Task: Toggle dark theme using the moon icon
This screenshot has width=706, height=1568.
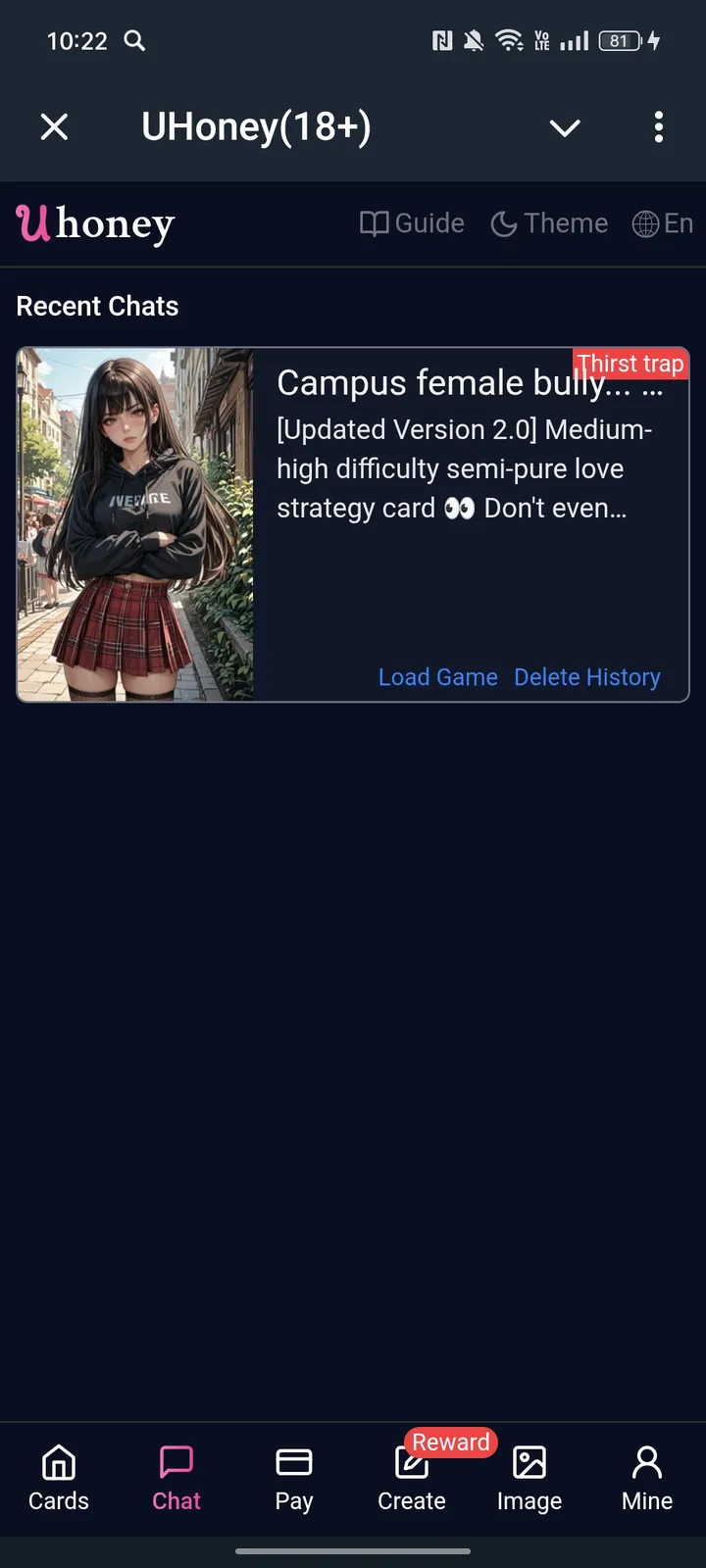Action: (503, 223)
